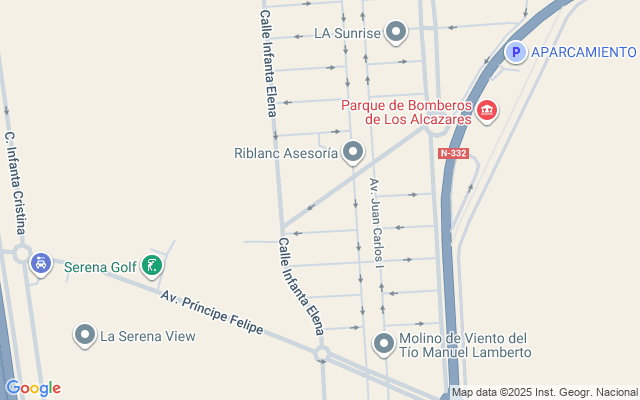Open the Serena Golf marker
This screenshot has height=400, width=640.
point(151,266)
